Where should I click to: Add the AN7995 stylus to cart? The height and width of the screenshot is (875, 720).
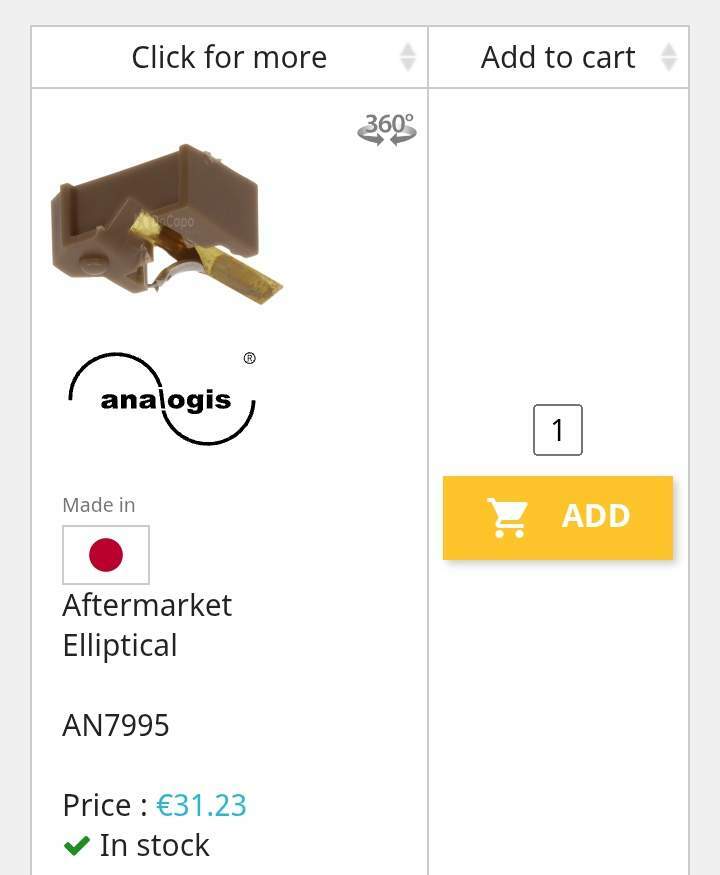tap(557, 517)
